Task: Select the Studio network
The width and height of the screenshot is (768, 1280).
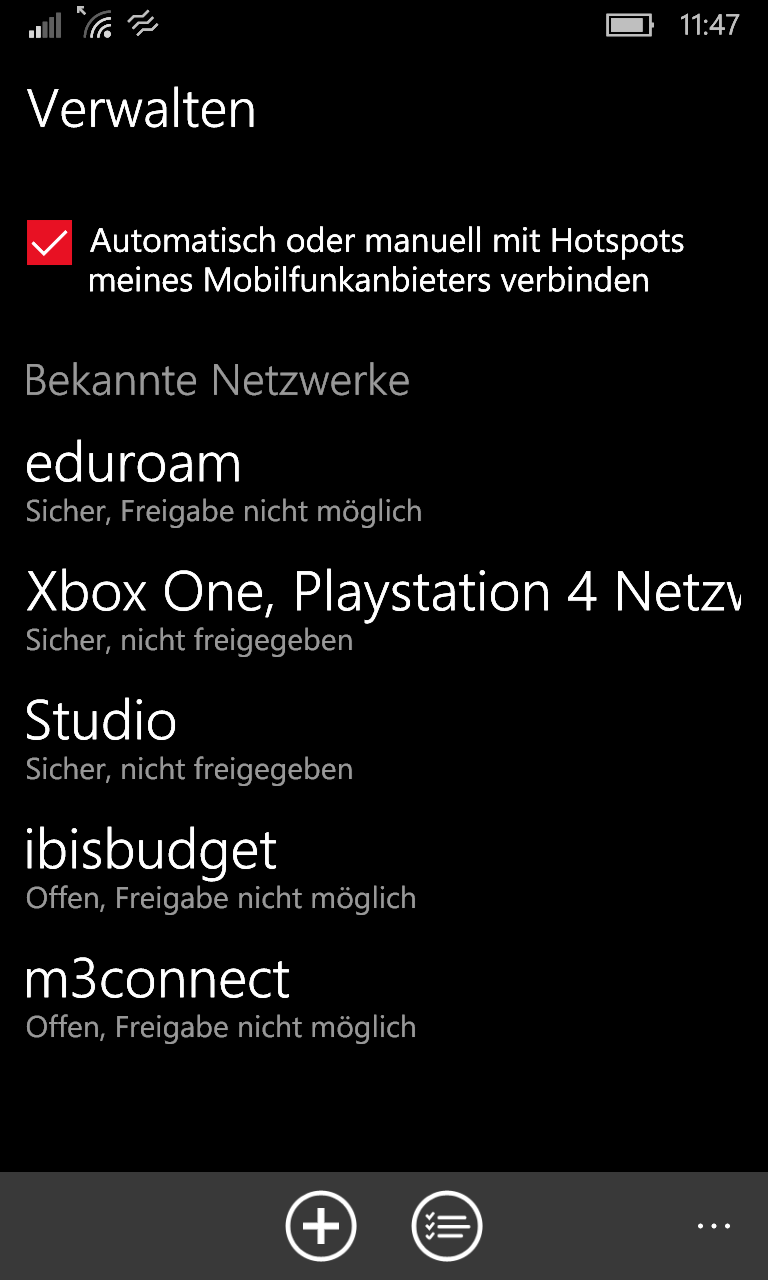Action: (384, 740)
